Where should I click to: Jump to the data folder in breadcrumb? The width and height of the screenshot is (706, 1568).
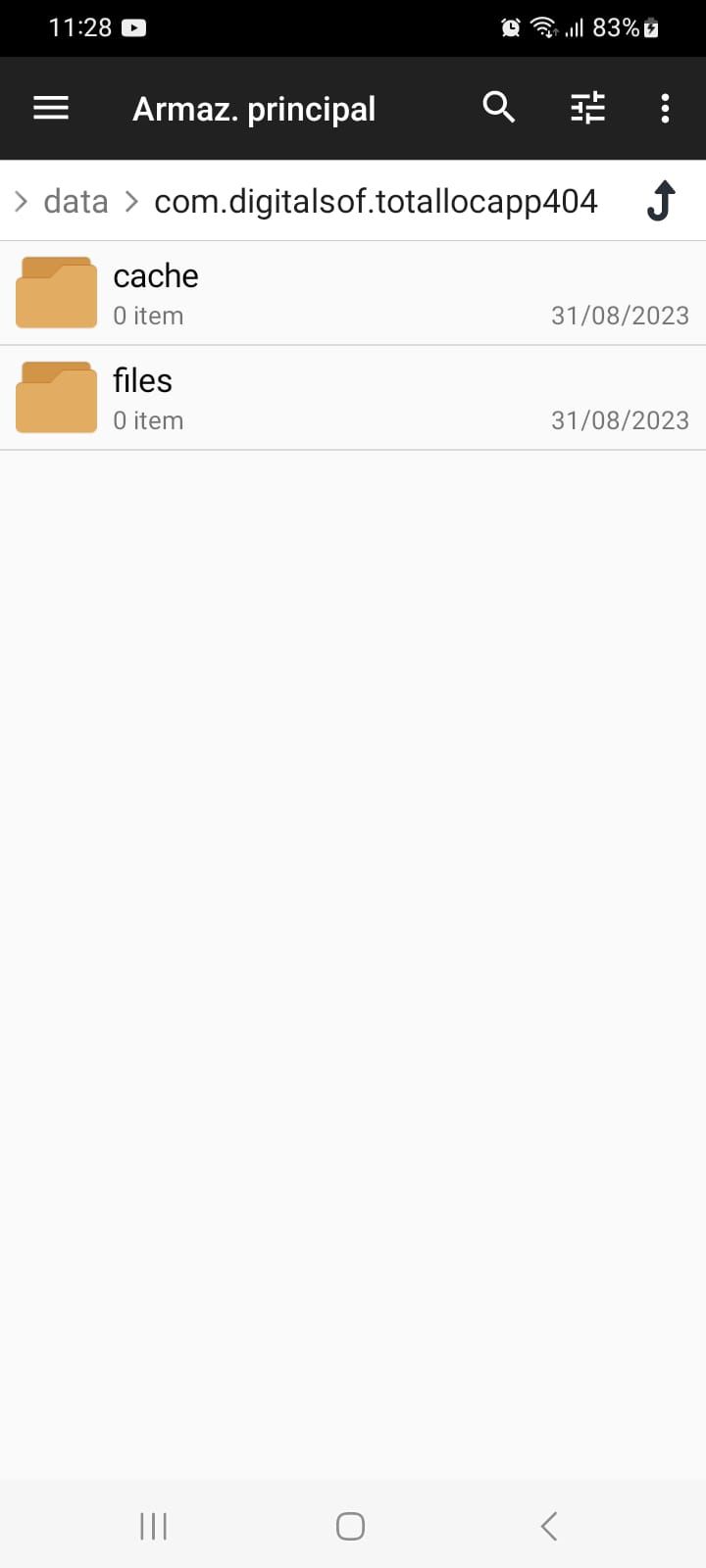76,201
